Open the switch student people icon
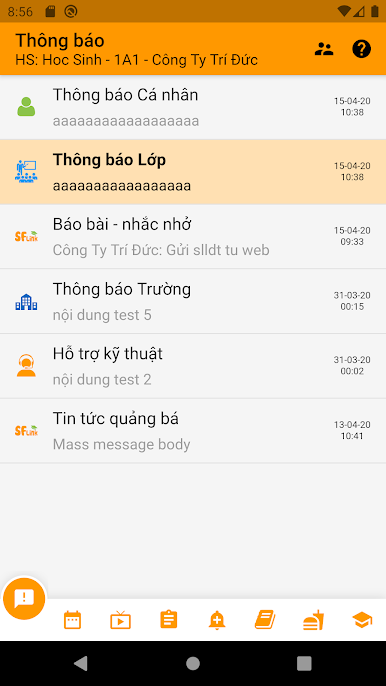The height and width of the screenshot is (686, 386). [x=324, y=49]
